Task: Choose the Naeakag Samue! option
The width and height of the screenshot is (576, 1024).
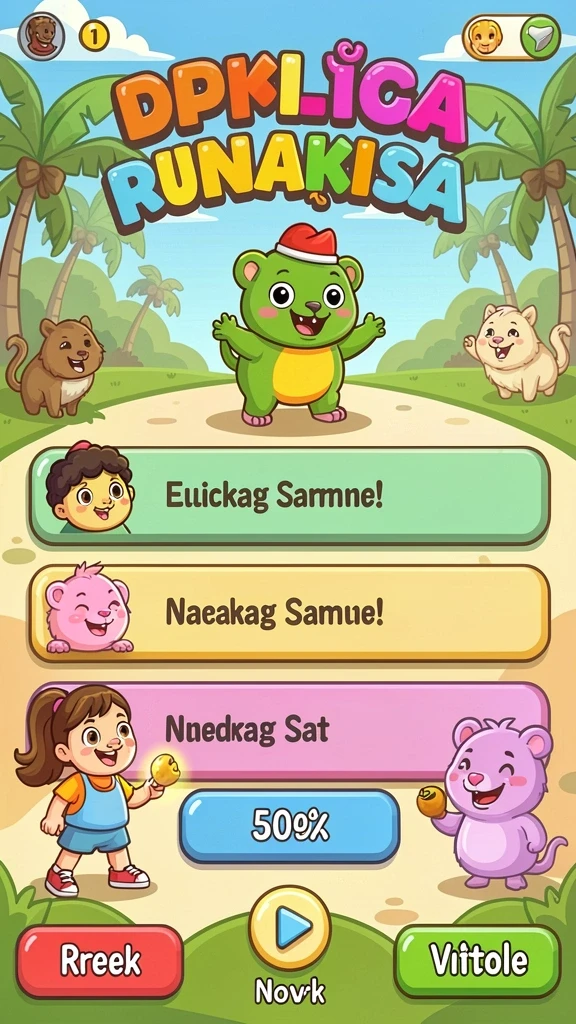Action: (x=289, y=613)
